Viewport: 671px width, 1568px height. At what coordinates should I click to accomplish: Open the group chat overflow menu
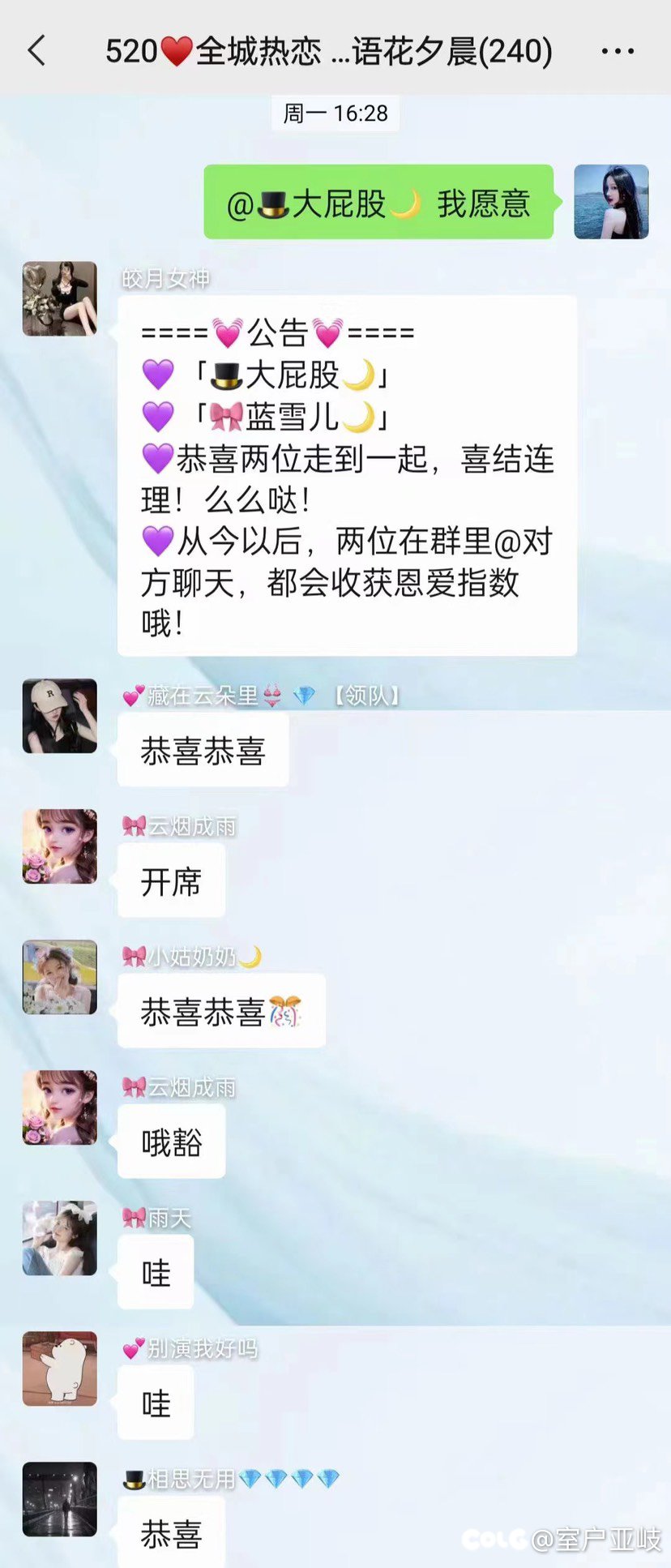(x=618, y=51)
